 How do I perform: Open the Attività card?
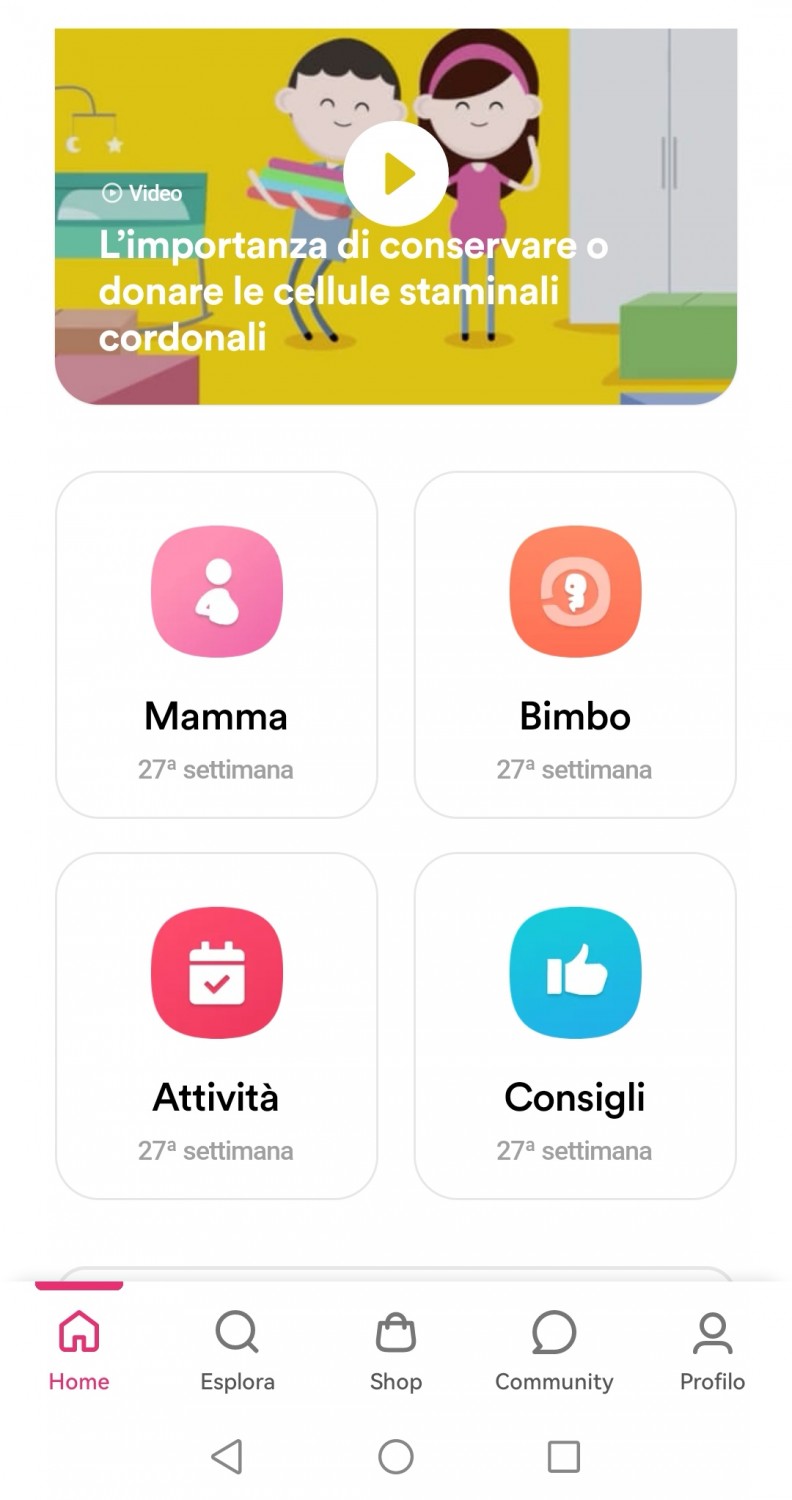(216, 1025)
